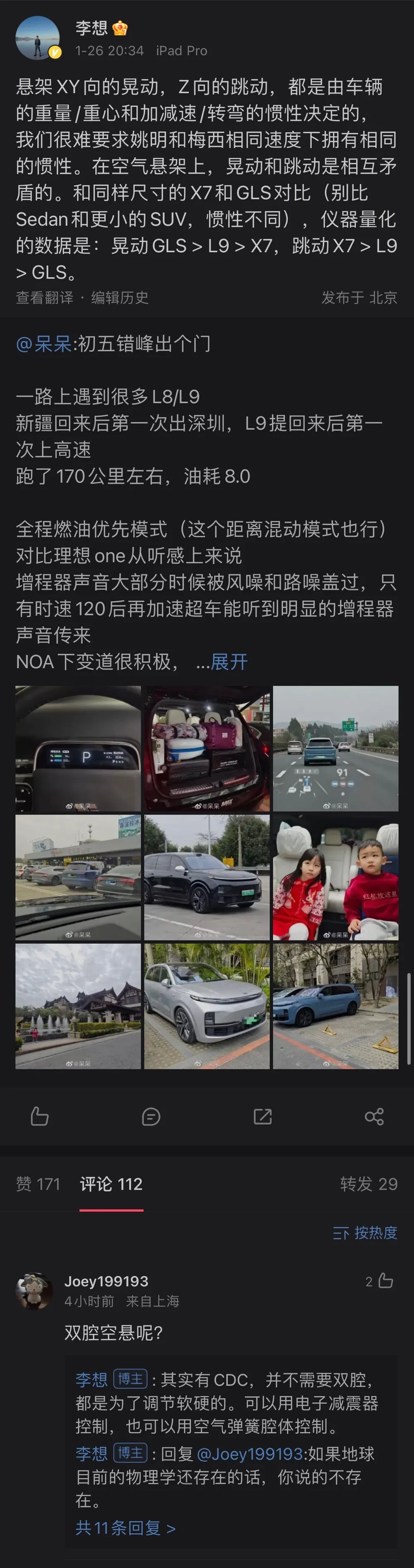The height and width of the screenshot is (1568, 414).
Task: Tap 查看翻译 to translate the post
Action: coord(44,298)
